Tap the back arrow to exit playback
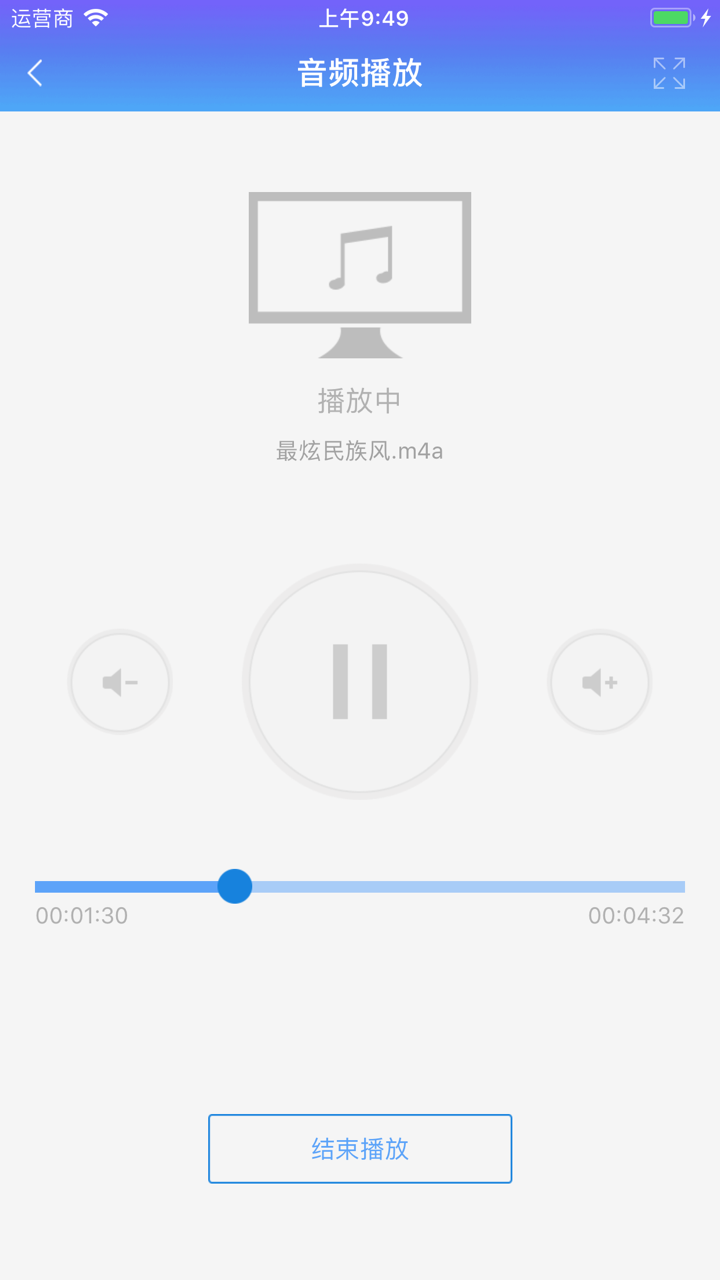Screen dimensions: 720x1280 pyautogui.click(x=34, y=73)
